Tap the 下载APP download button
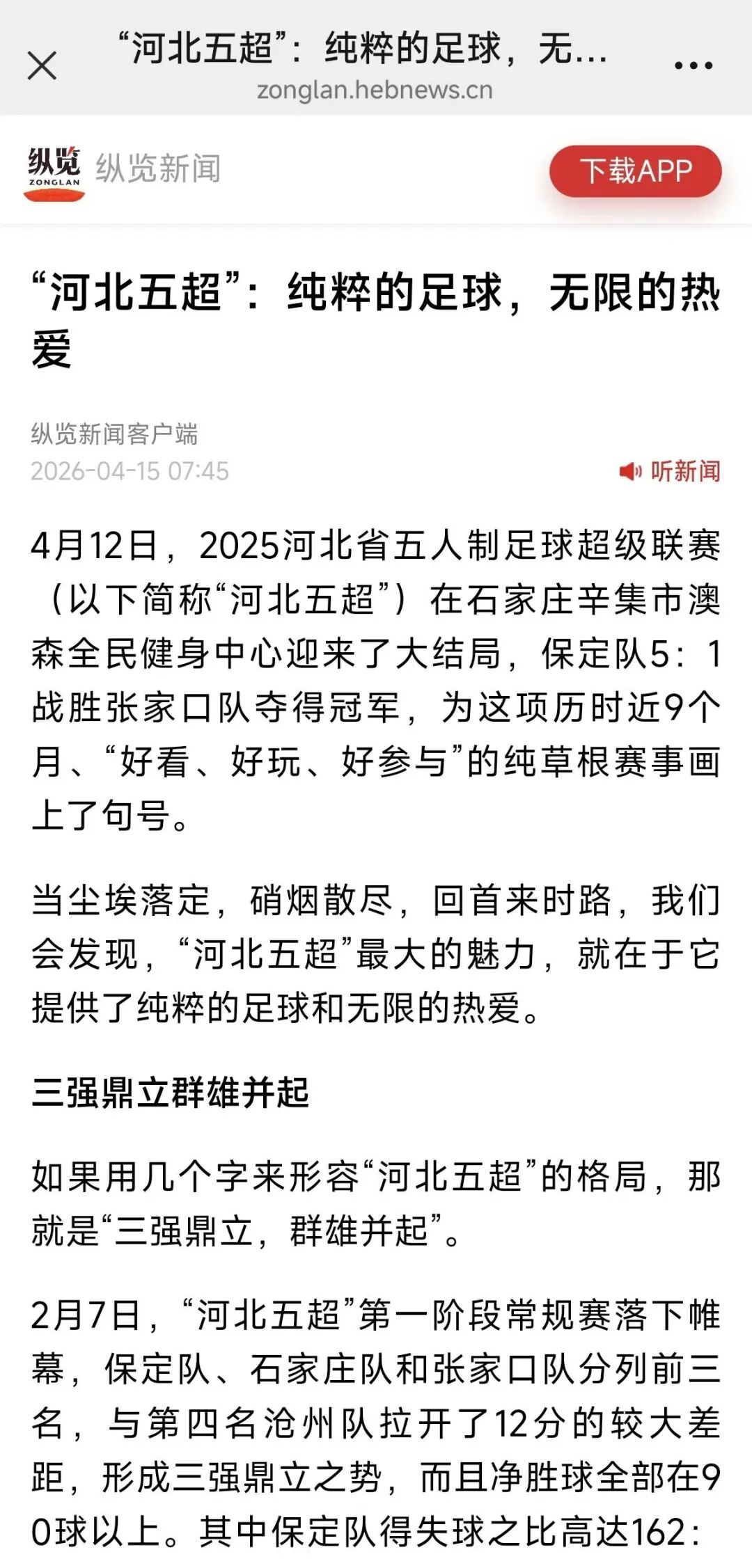This screenshot has height=1568, width=752. pyautogui.click(x=635, y=171)
